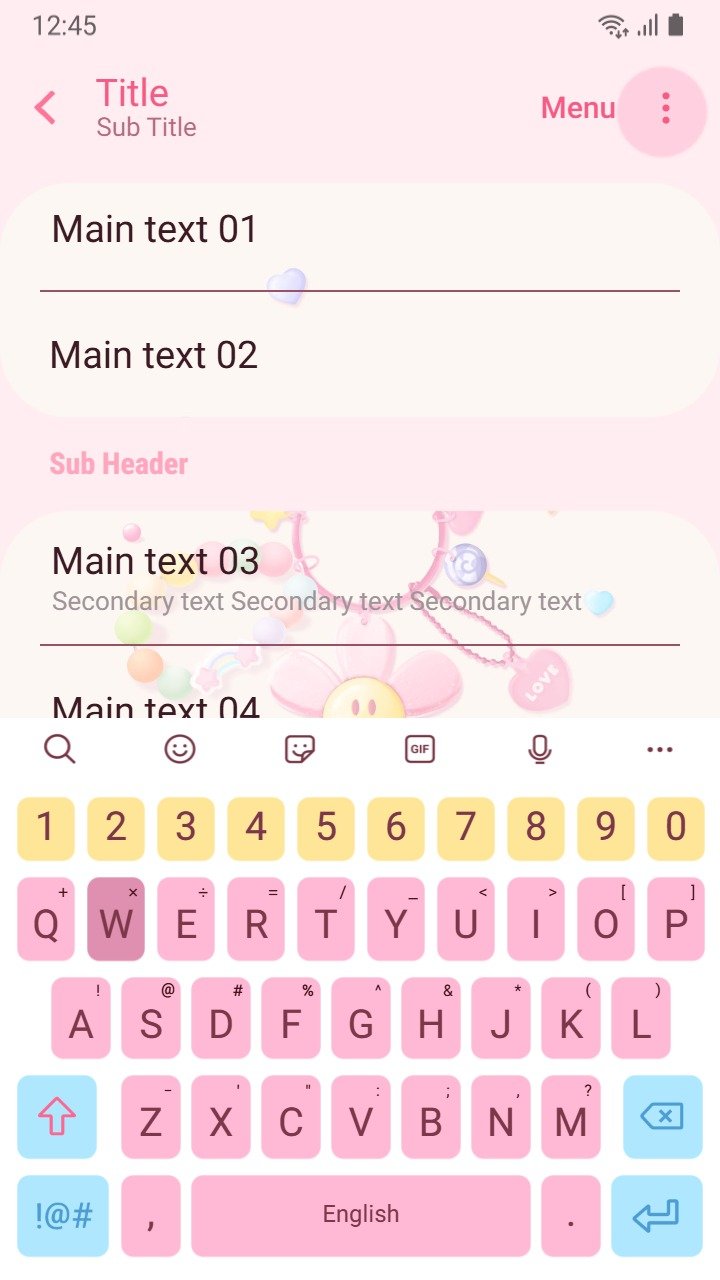Open the Main text 02 row

click(360, 354)
